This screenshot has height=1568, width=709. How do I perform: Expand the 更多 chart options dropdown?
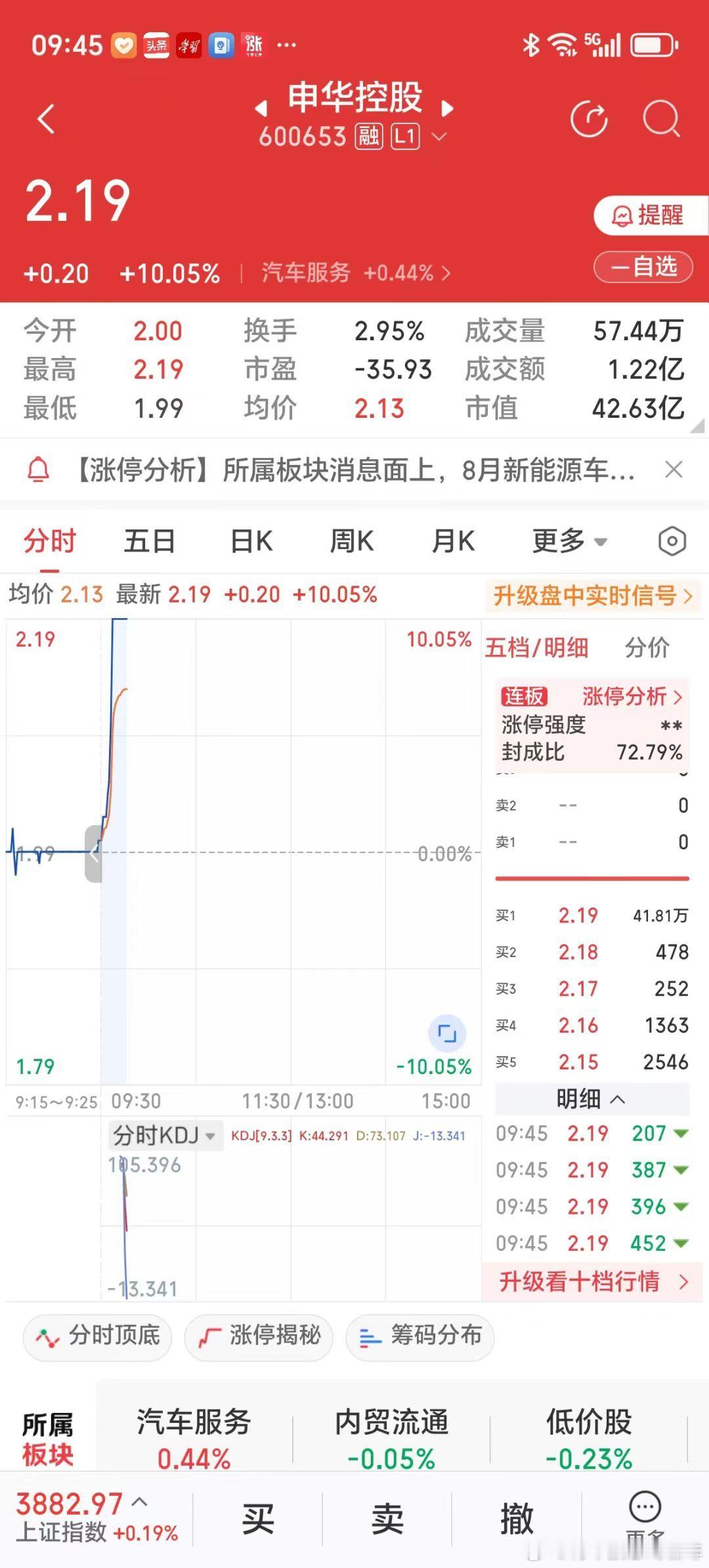pyautogui.click(x=569, y=542)
